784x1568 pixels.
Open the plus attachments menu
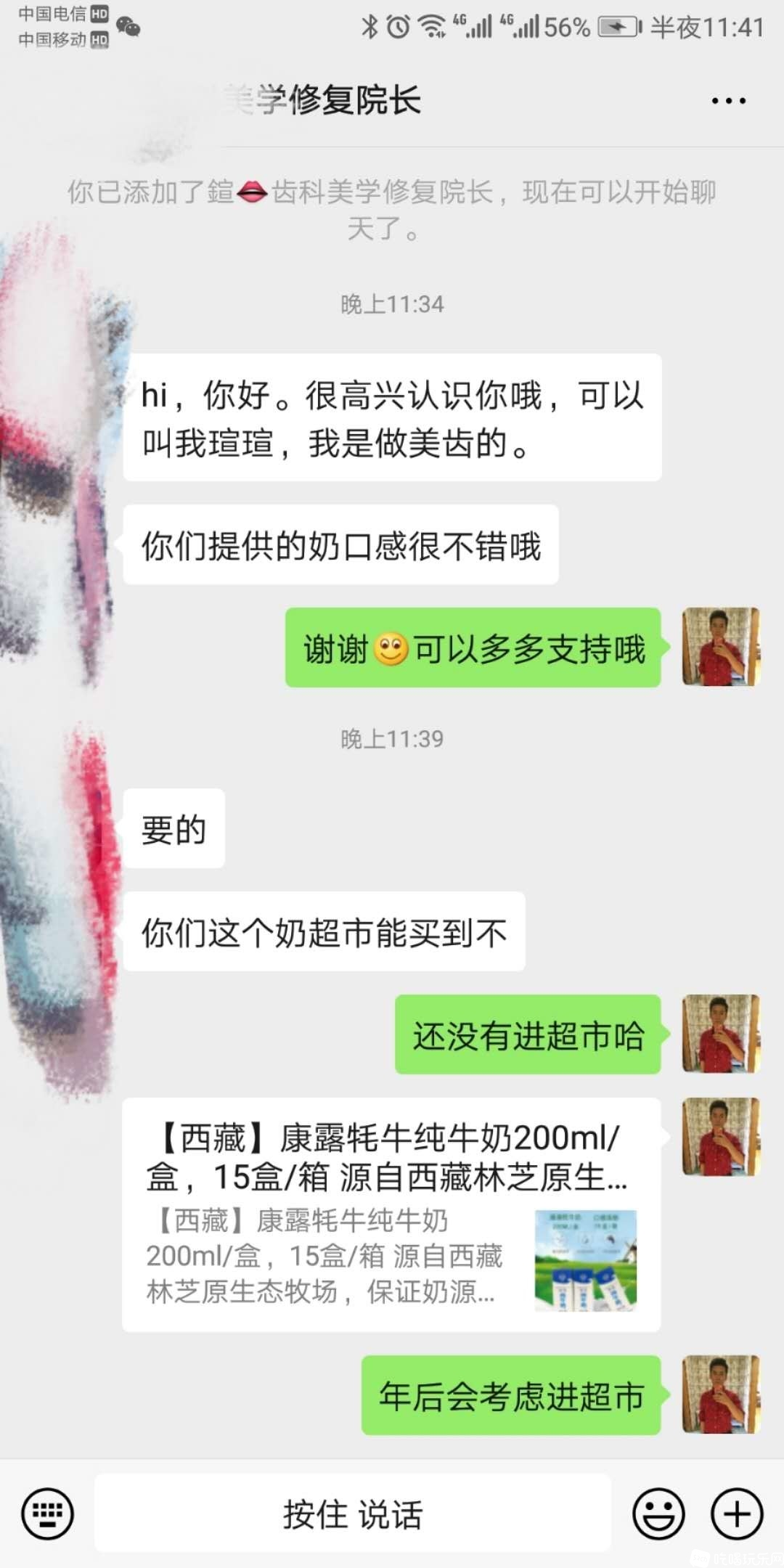point(736,1514)
